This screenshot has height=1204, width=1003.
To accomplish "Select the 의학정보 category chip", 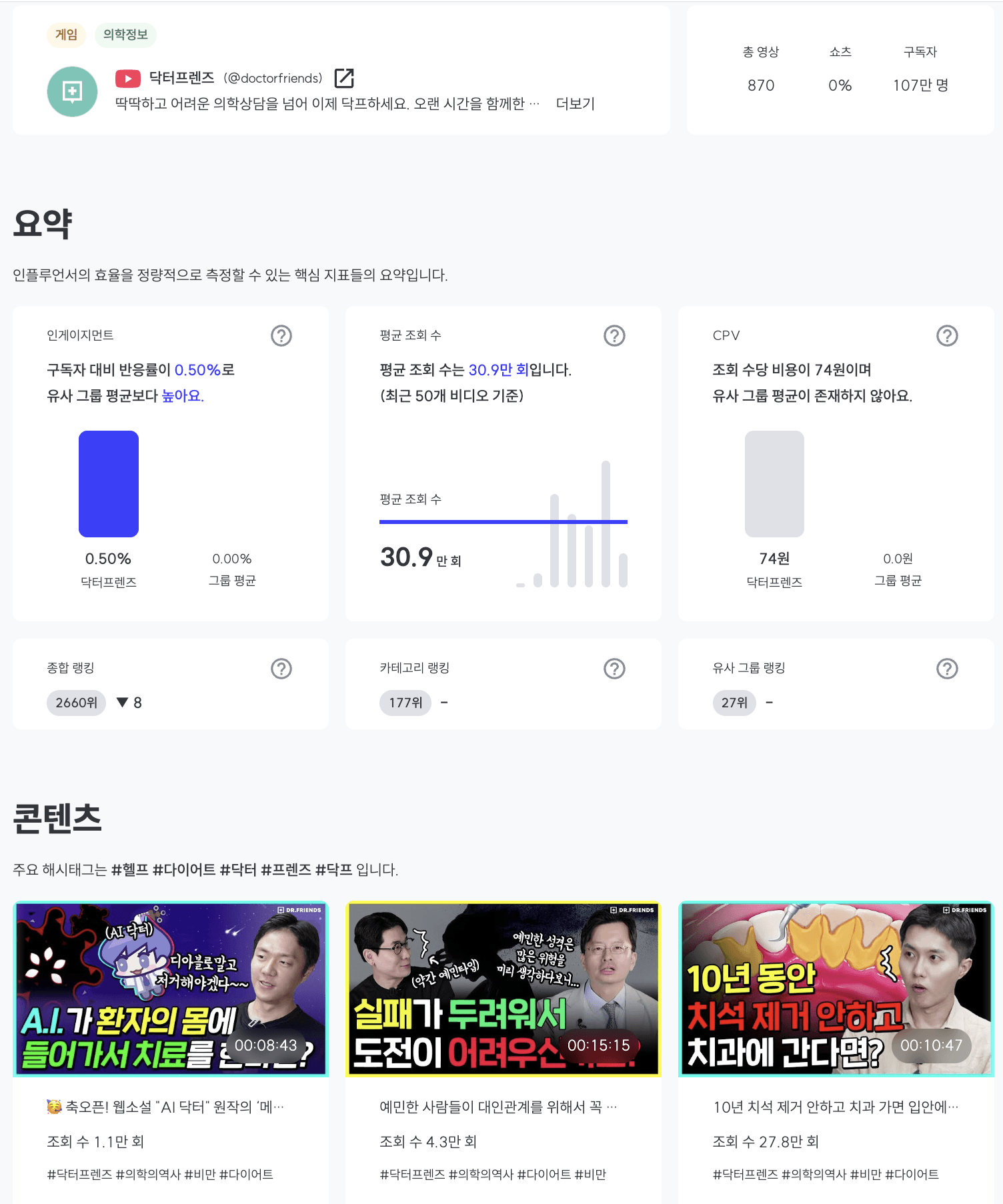I will [125, 35].
